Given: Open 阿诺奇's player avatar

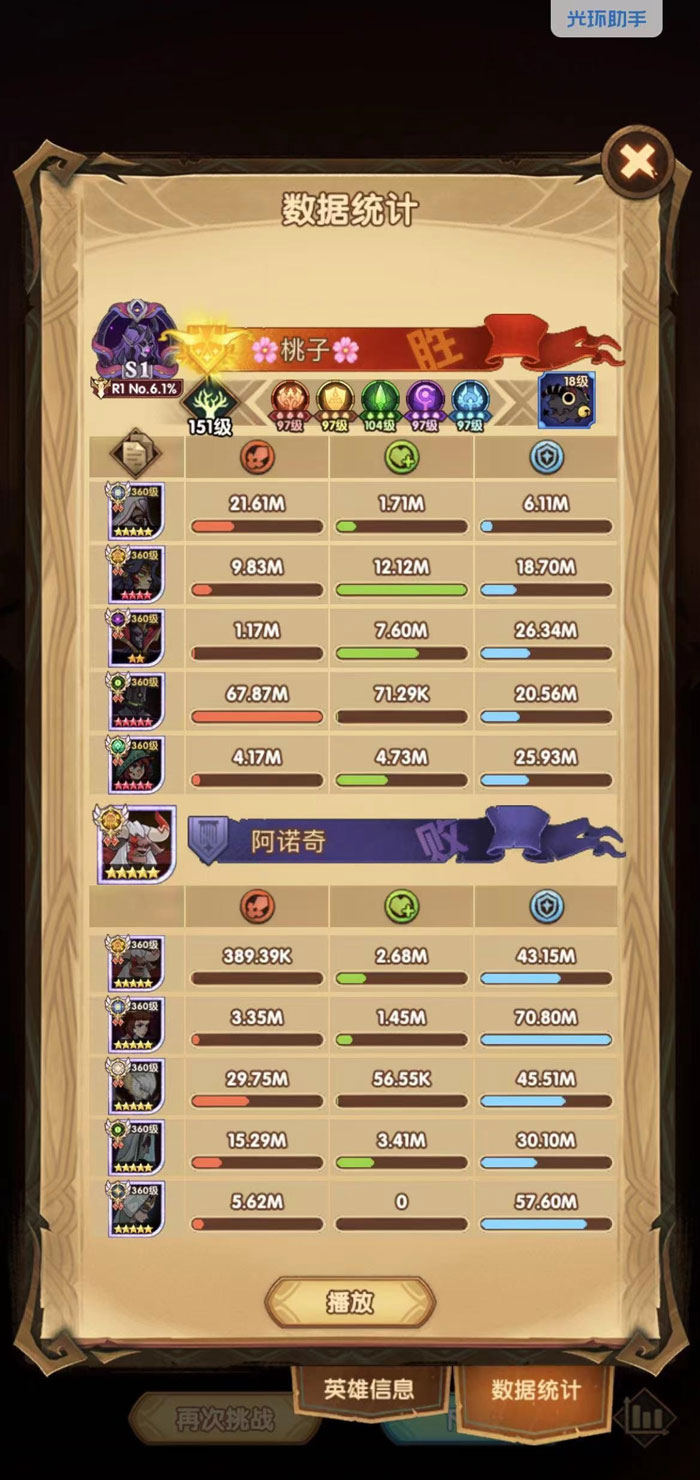Looking at the screenshot, I should click(136, 844).
